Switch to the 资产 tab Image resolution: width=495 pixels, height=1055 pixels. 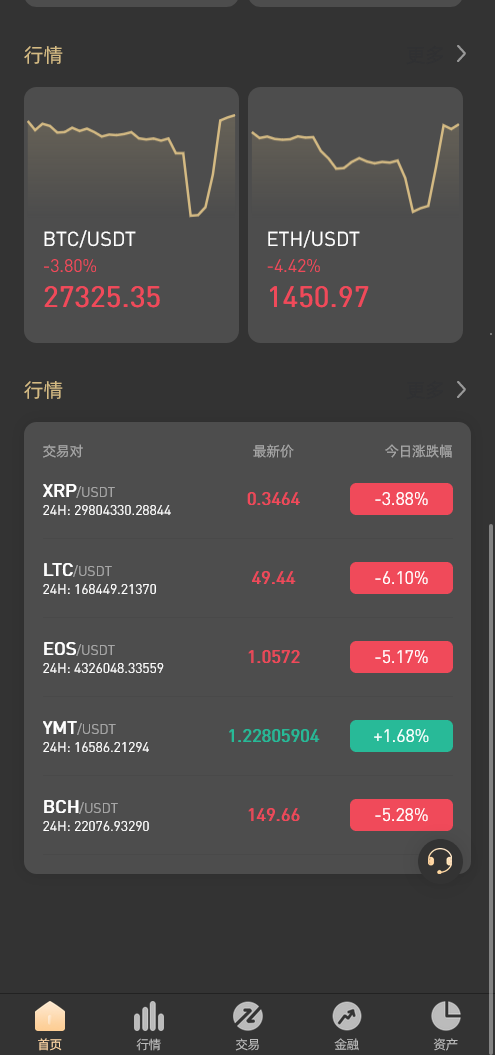pos(445,1025)
